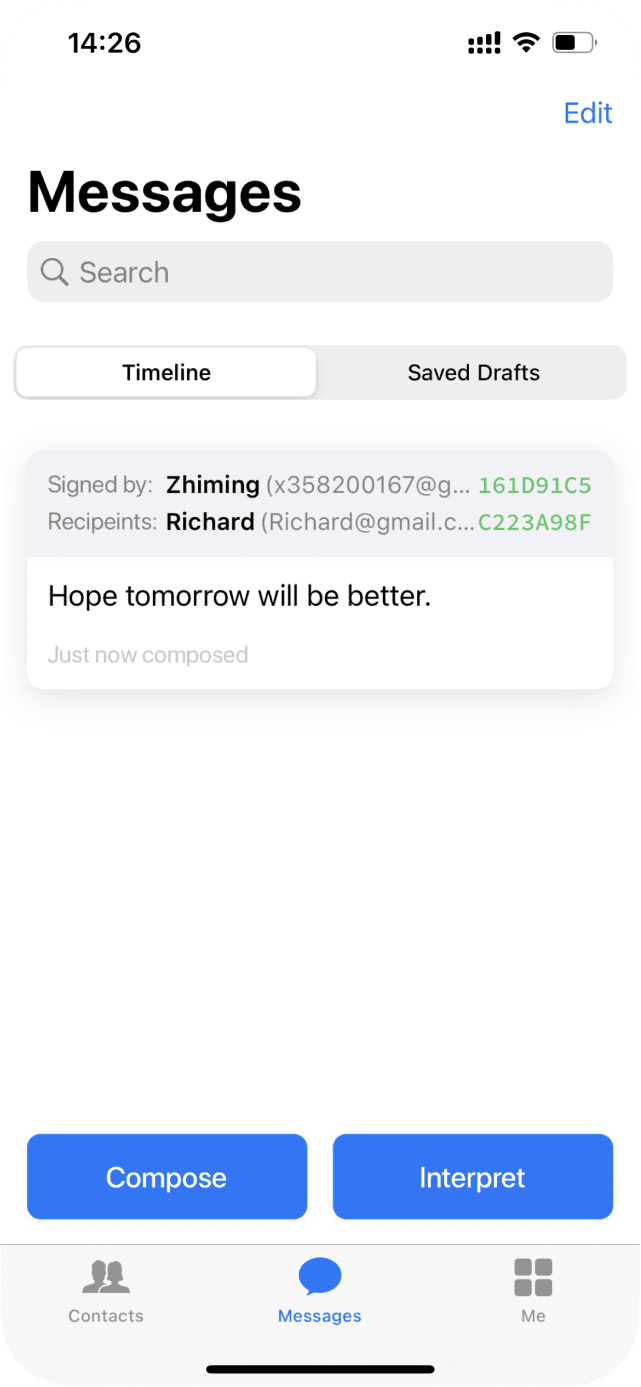Tap the Interpret button
Viewport: 641px width, 1387px height.
coord(472,1177)
